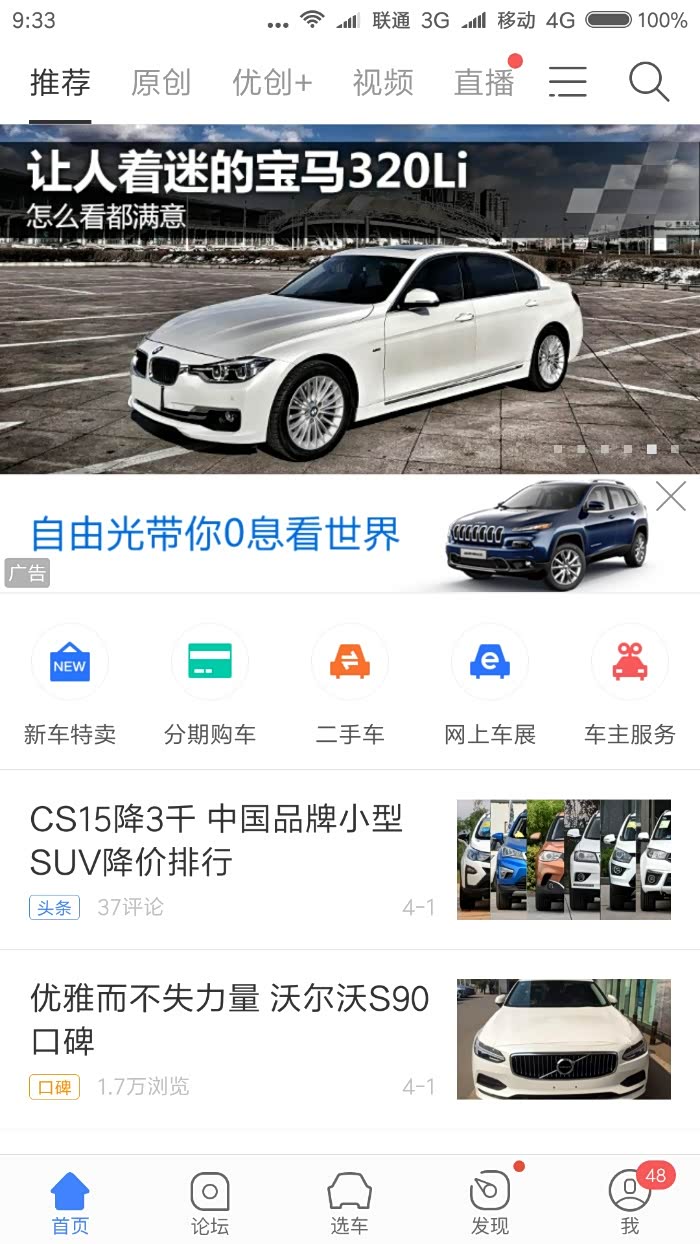The image size is (700, 1244).
Task: Switch to the 原创 tab
Action: [x=160, y=82]
